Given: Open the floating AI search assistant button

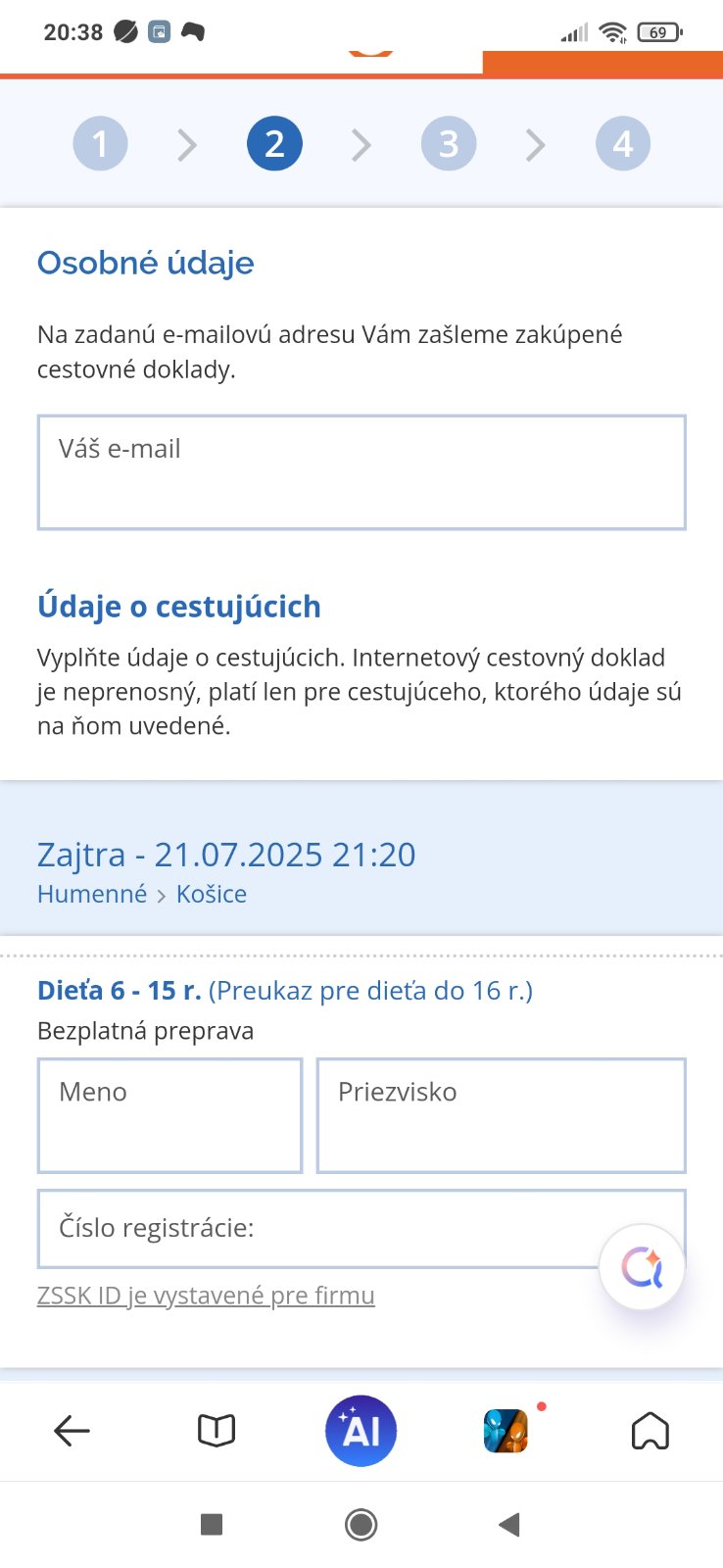Looking at the screenshot, I should click(642, 1268).
